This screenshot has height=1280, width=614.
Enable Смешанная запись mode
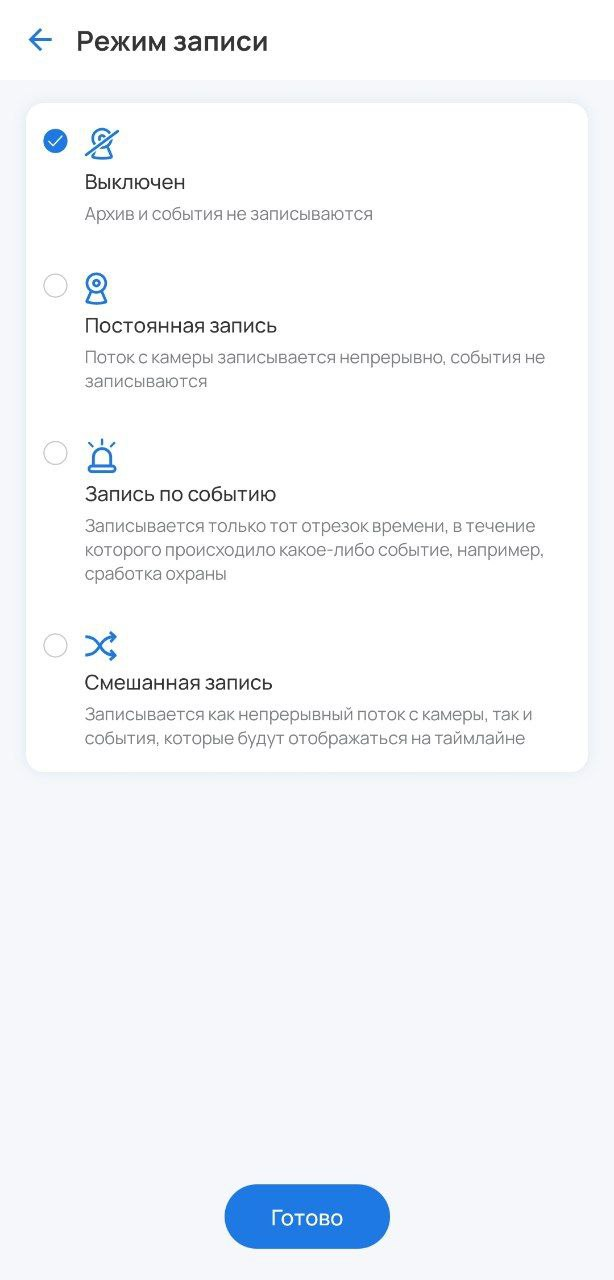click(56, 646)
